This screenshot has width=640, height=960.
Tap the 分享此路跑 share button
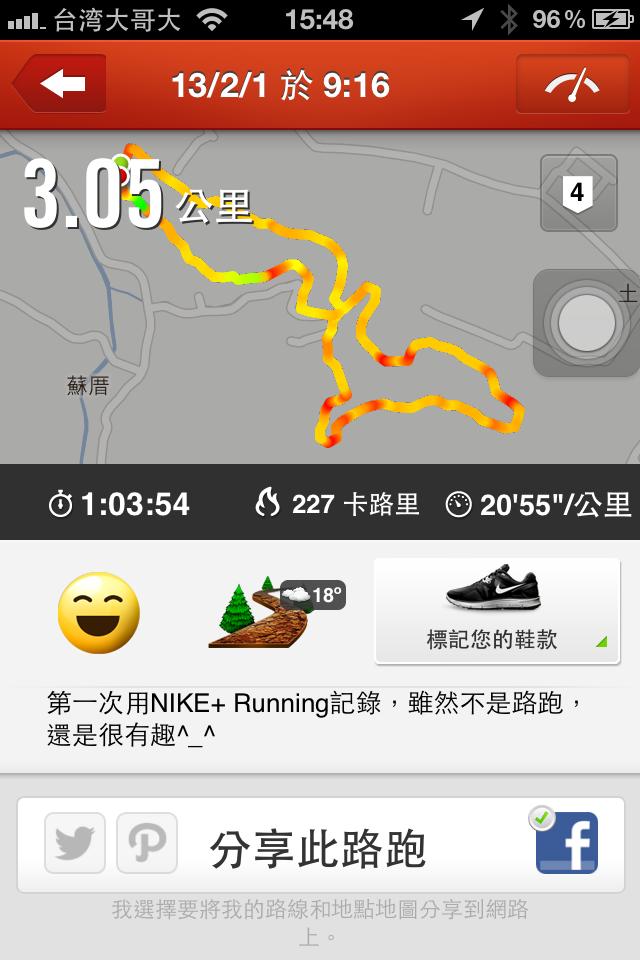point(318,849)
